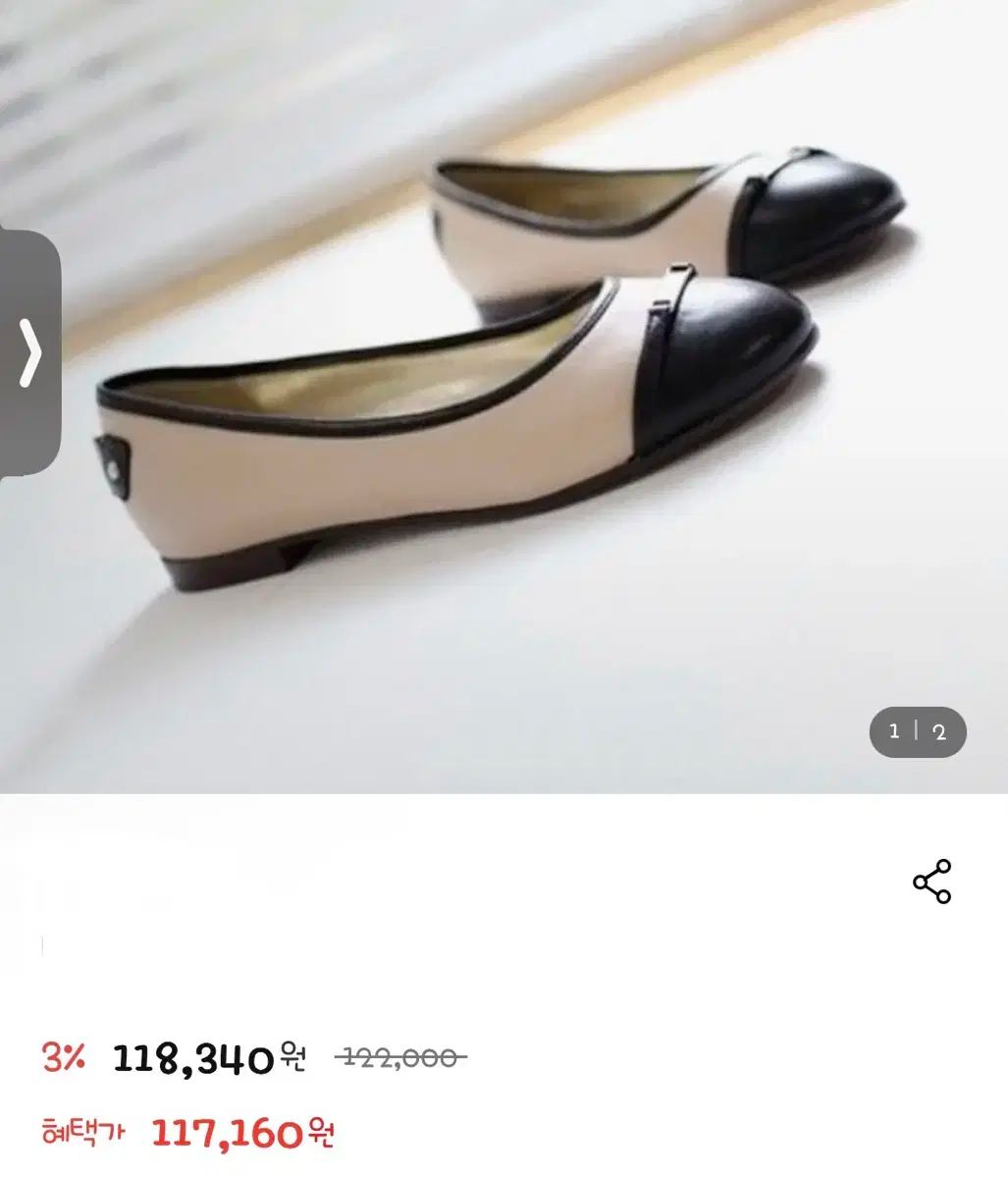Image resolution: width=1008 pixels, height=1178 pixels.
Task: Tap the 1 | 2 image page indicator
Action: pyautogui.click(x=917, y=732)
